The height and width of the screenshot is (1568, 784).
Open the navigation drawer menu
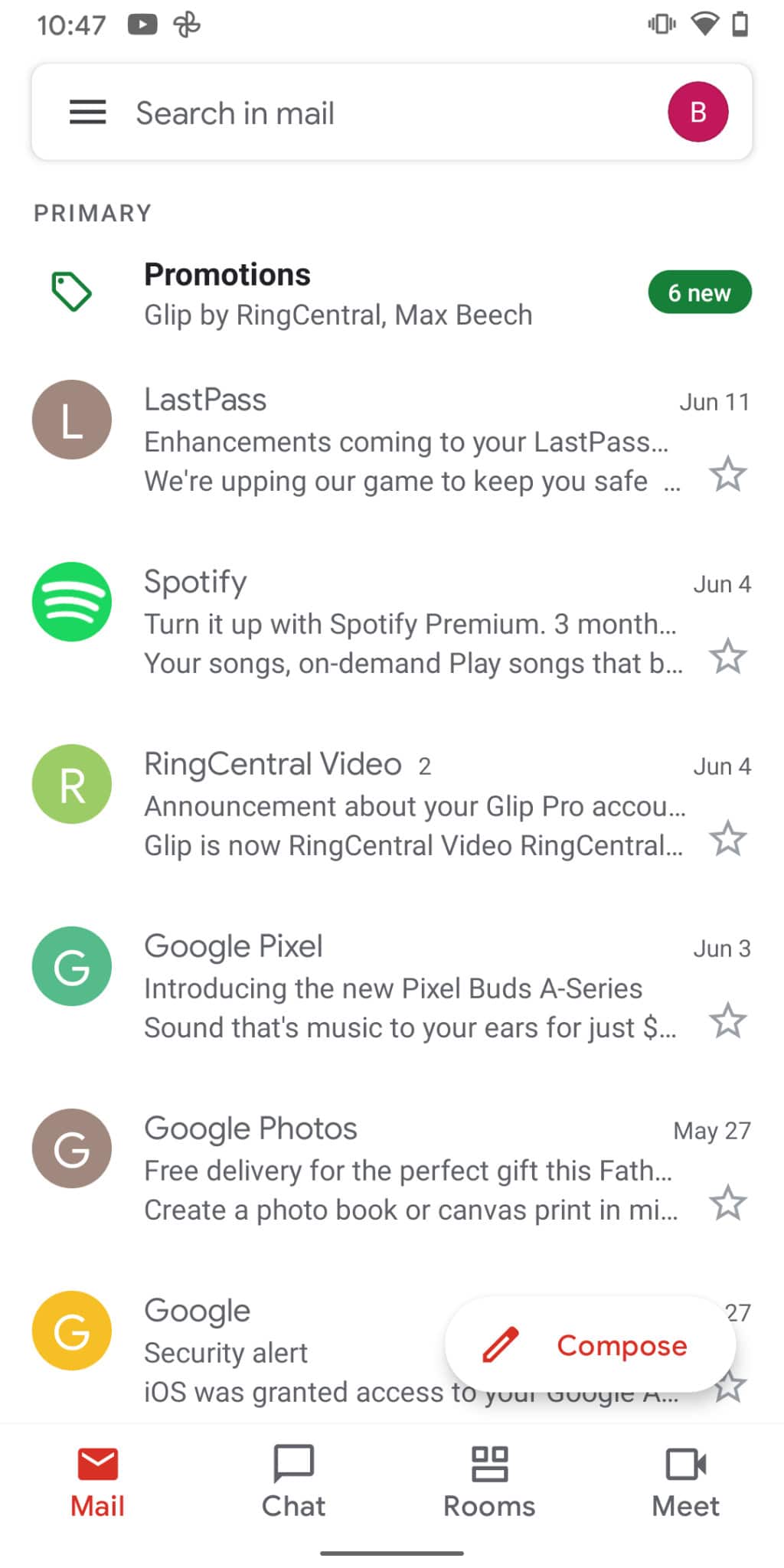coord(87,113)
